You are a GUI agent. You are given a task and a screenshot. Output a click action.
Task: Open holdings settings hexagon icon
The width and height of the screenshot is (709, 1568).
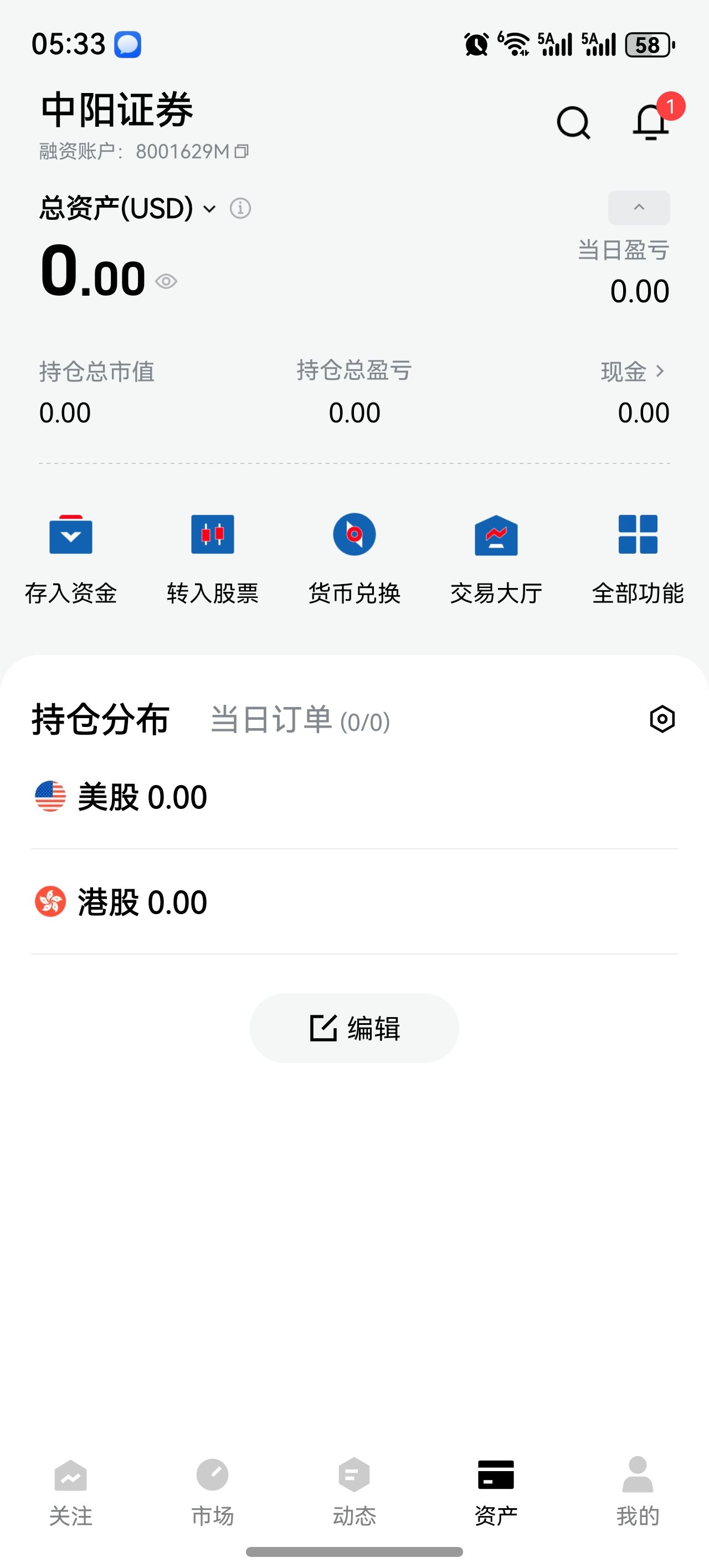[x=662, y=719]
